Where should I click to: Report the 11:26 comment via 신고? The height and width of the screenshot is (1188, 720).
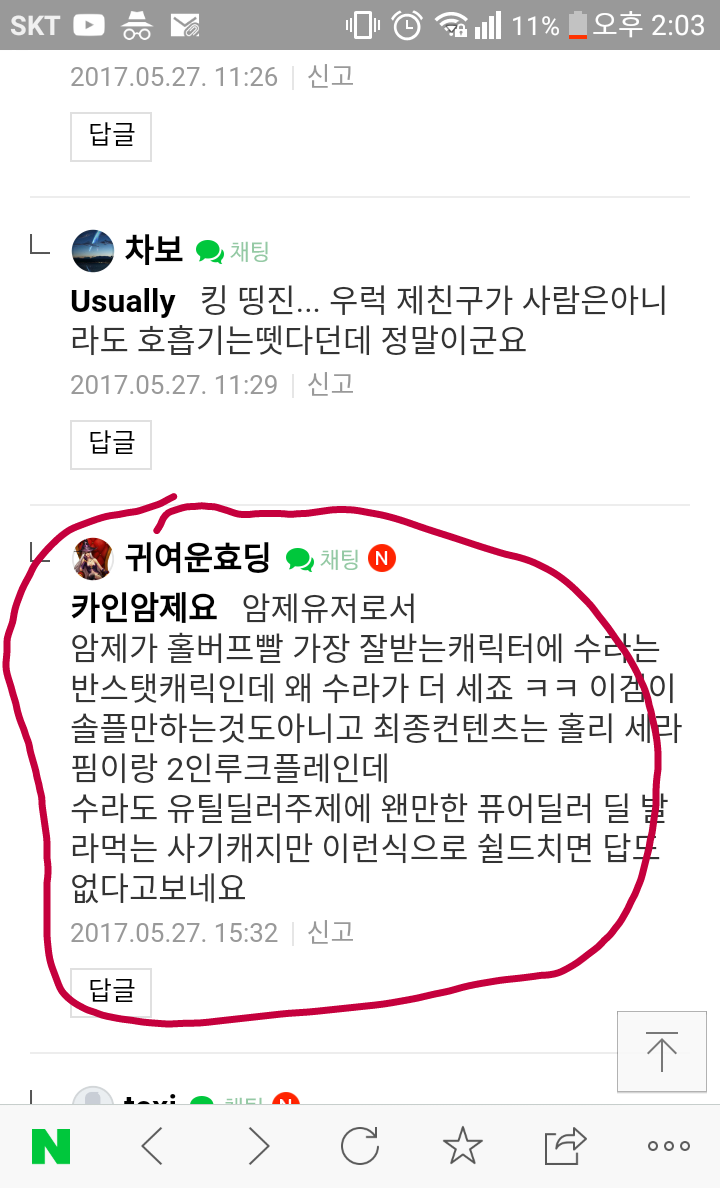pos(330,77)
